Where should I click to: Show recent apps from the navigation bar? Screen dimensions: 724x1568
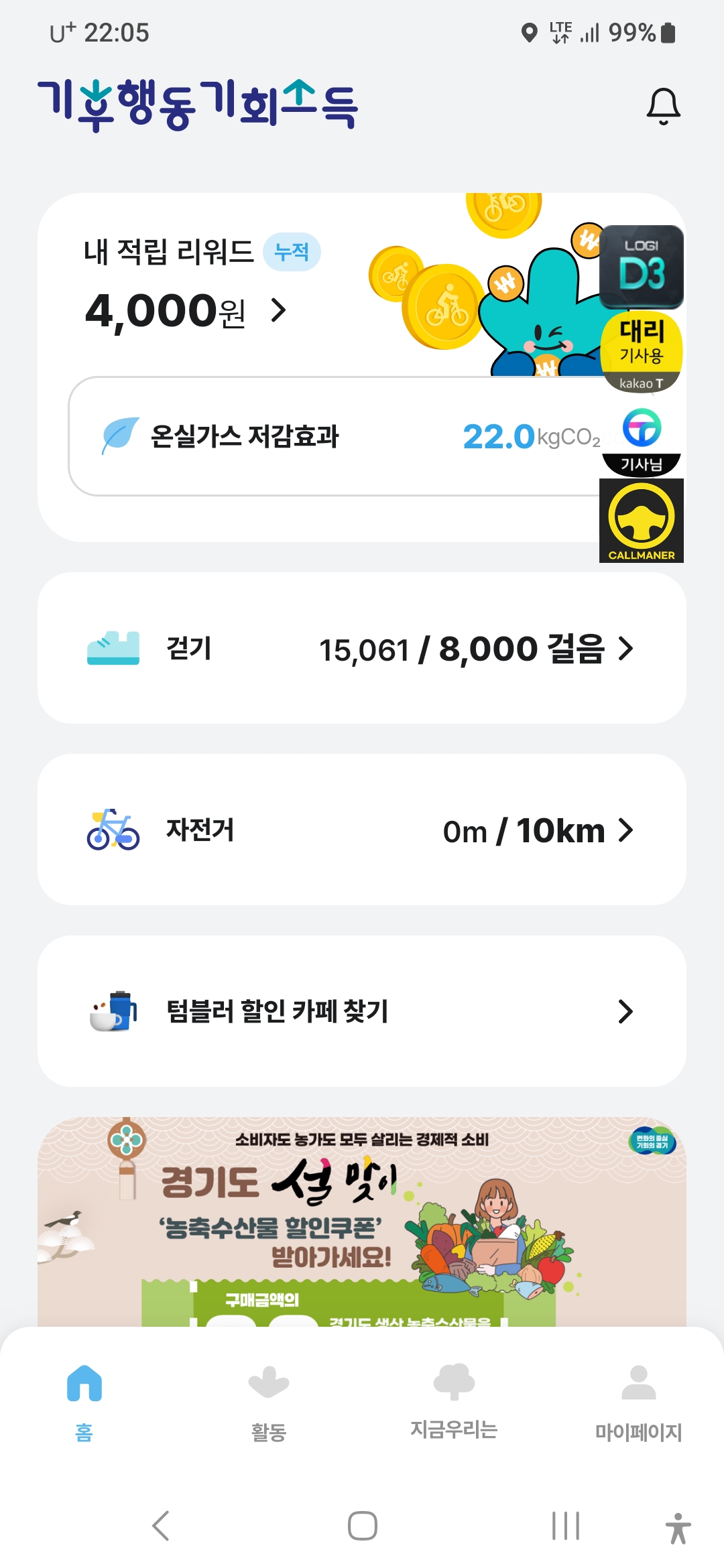tap(565, 1526)
